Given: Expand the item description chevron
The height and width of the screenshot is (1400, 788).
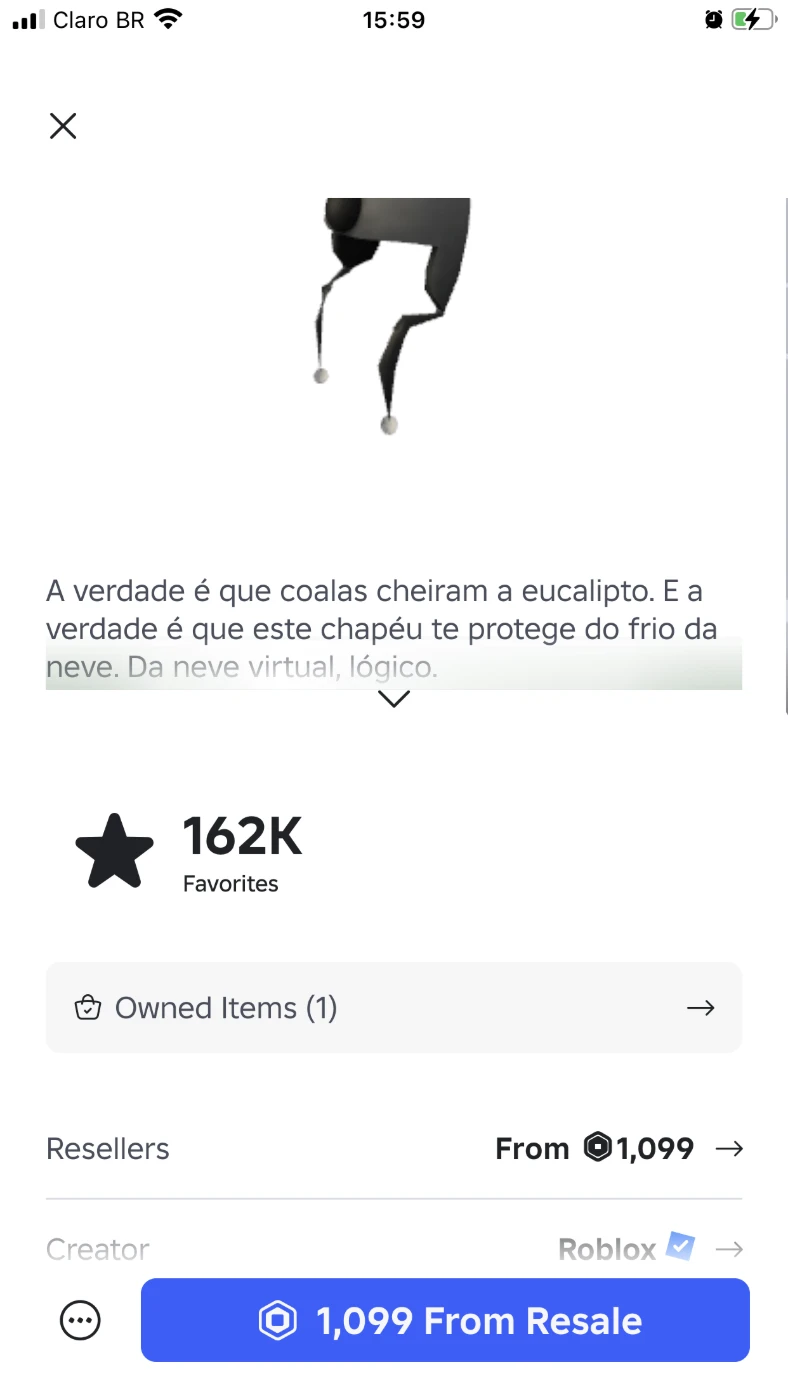Looking at the screenshot, I should tap(394, 699).
